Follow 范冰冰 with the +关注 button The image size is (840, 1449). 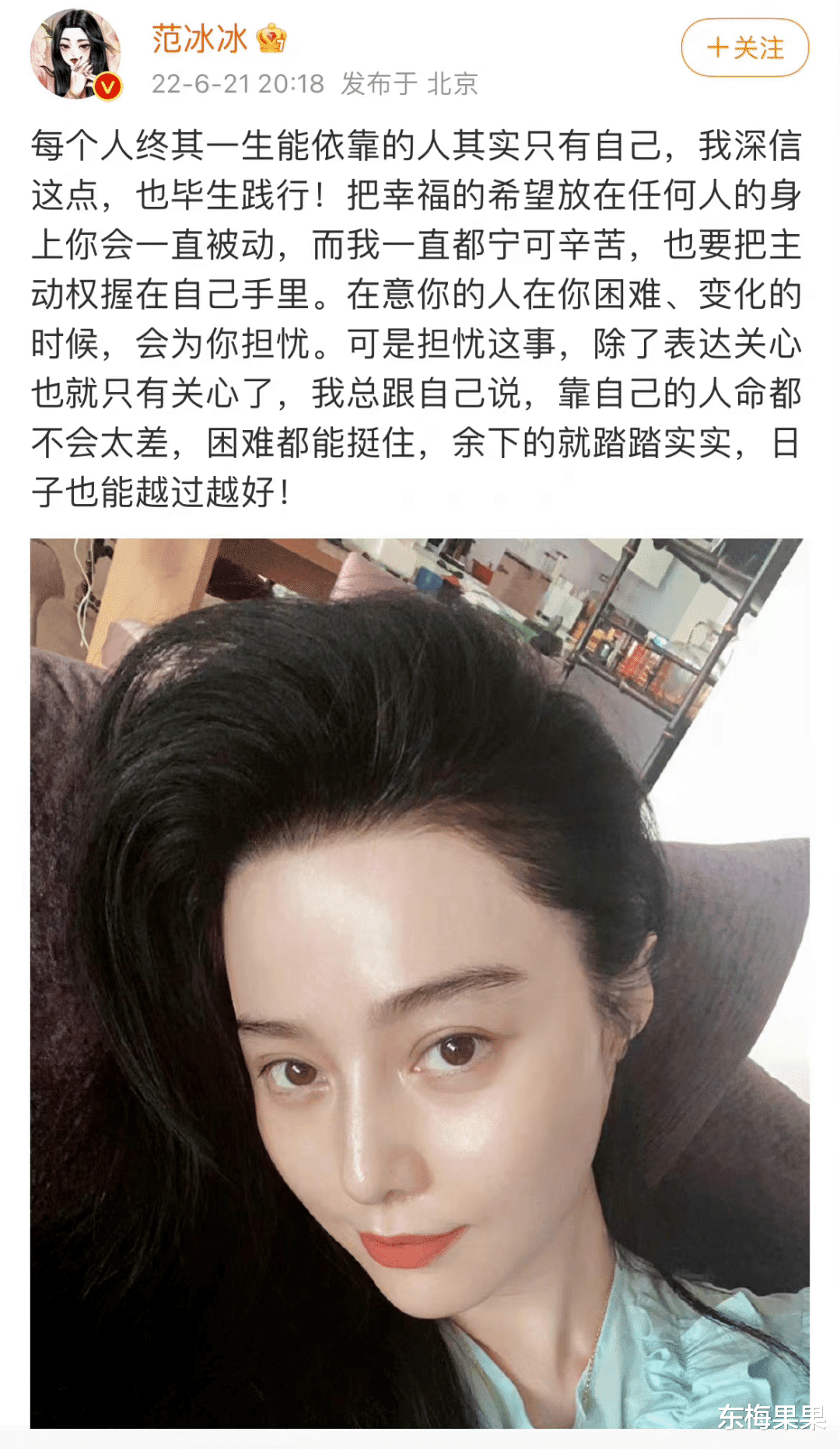click(744, 48)
